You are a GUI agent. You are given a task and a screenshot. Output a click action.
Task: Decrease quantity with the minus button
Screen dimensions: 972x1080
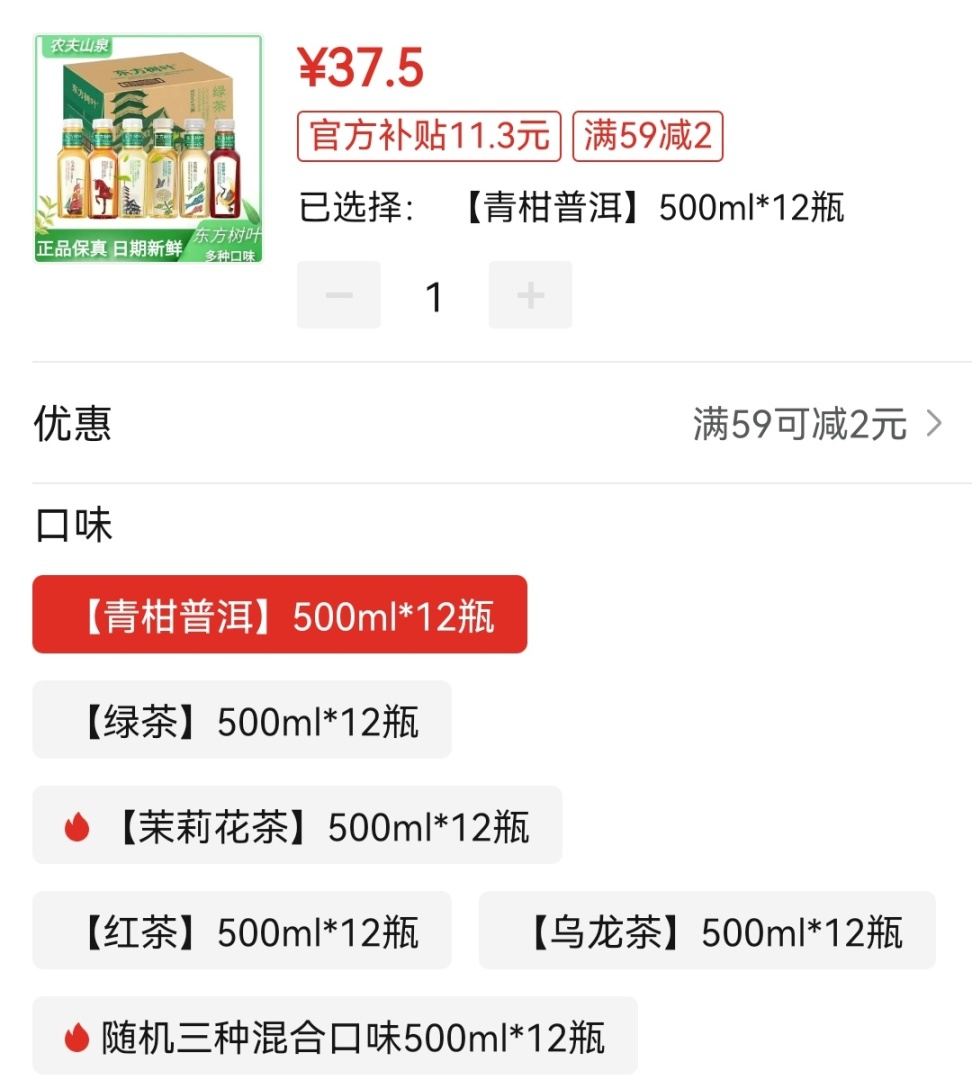point(339,295)
